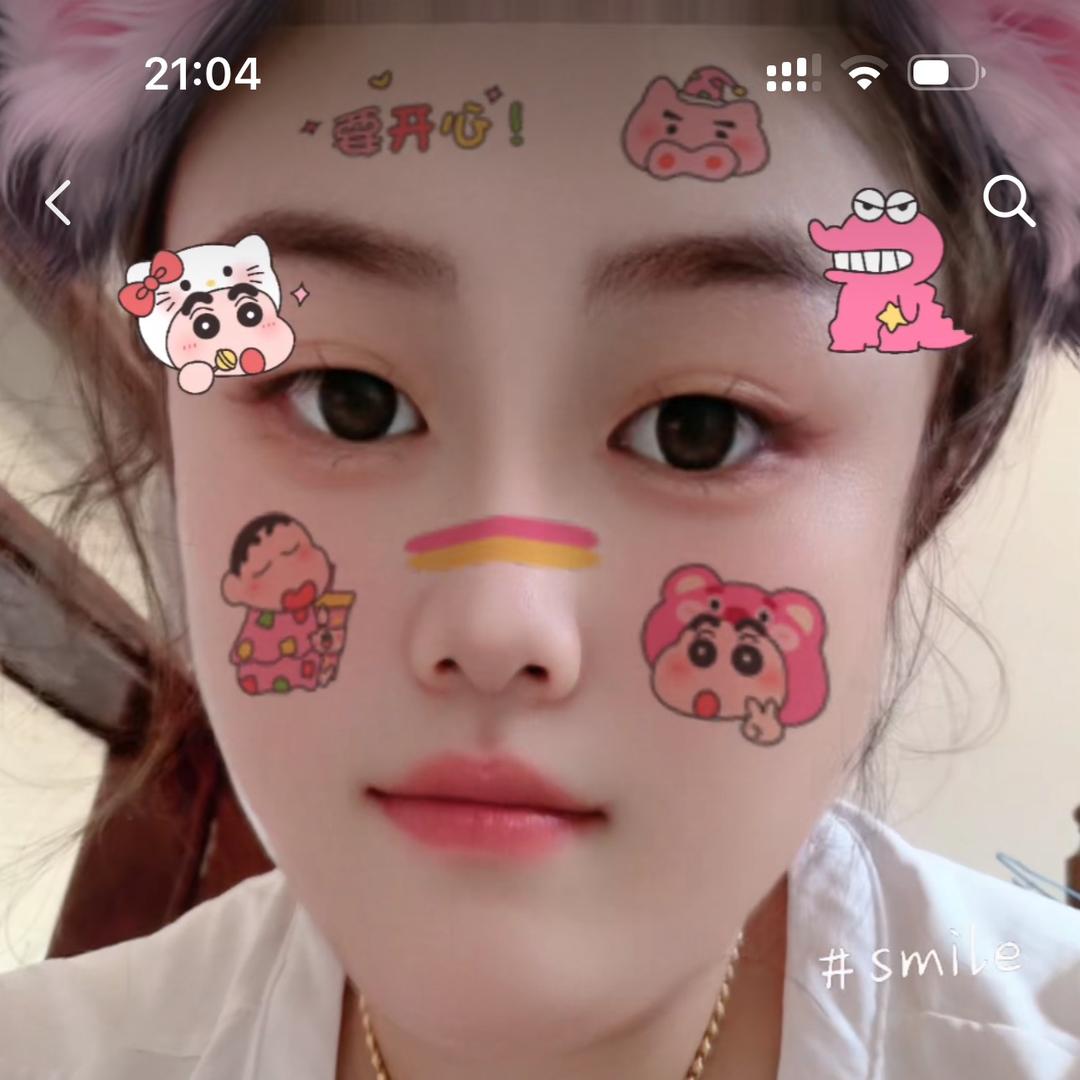Go back using the top-left arrow

pyautogui.click(x=58, y=203)
